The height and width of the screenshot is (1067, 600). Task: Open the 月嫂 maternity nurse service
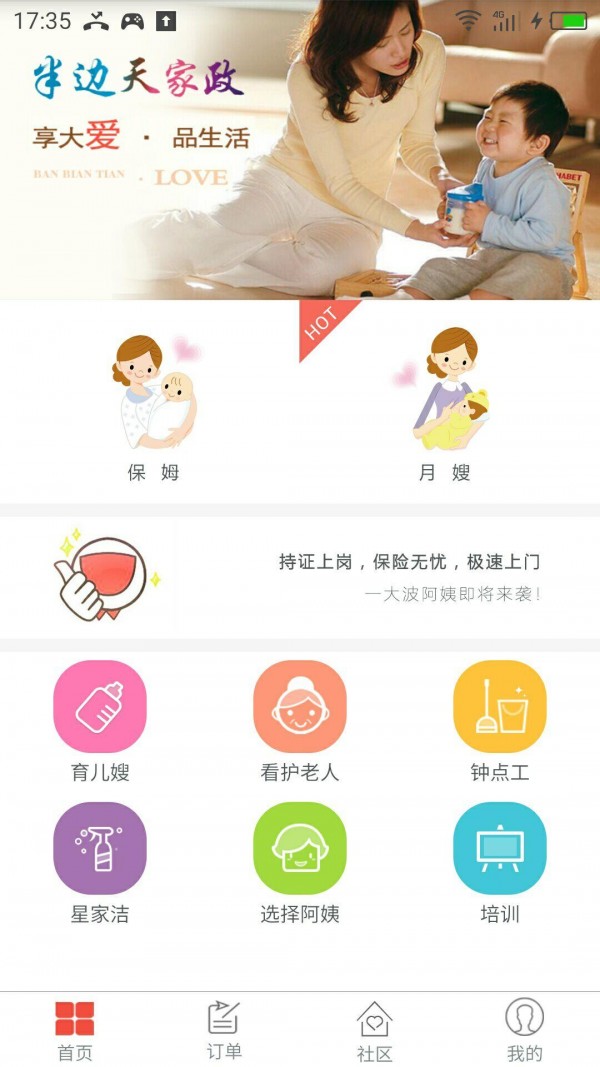pyautogui.click(x=445, y=405)
